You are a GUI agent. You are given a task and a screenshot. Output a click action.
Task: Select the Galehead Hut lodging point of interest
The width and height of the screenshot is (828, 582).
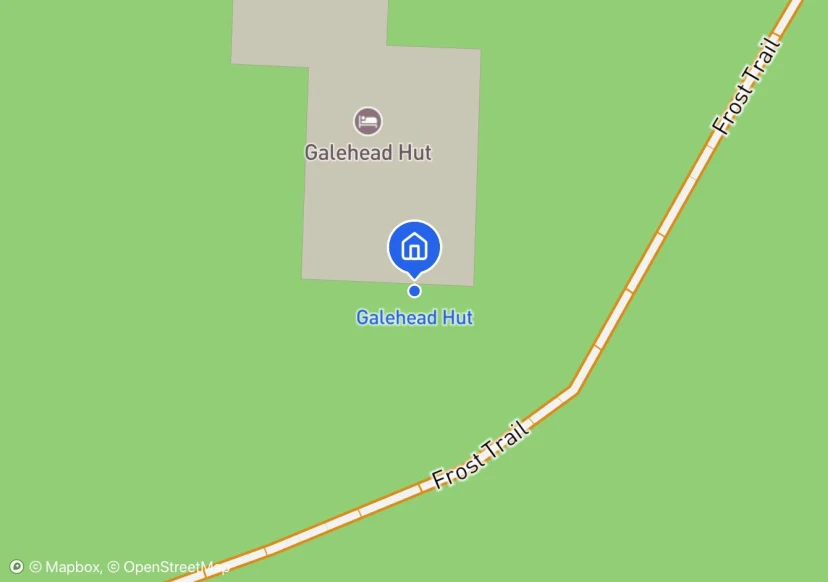[368, 122]
